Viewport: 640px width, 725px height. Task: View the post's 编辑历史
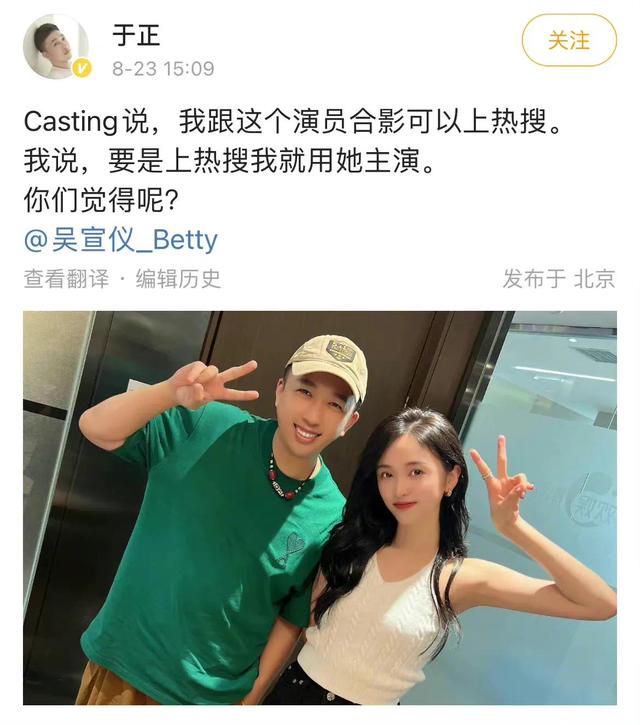(x=178, y=279)
